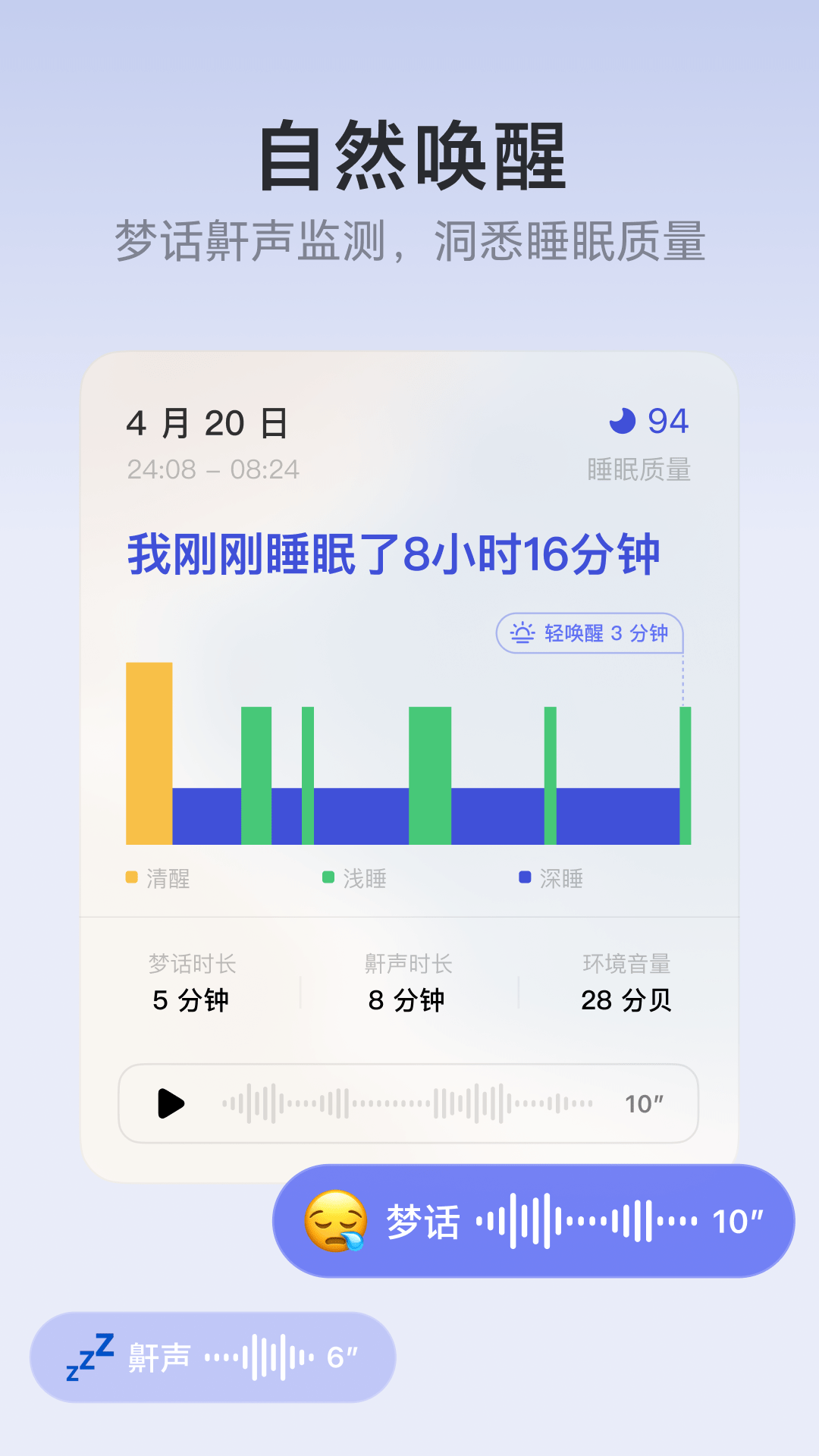Select the yellow 清醒 legend marker

pyautogui.click(x=130, y=877)
